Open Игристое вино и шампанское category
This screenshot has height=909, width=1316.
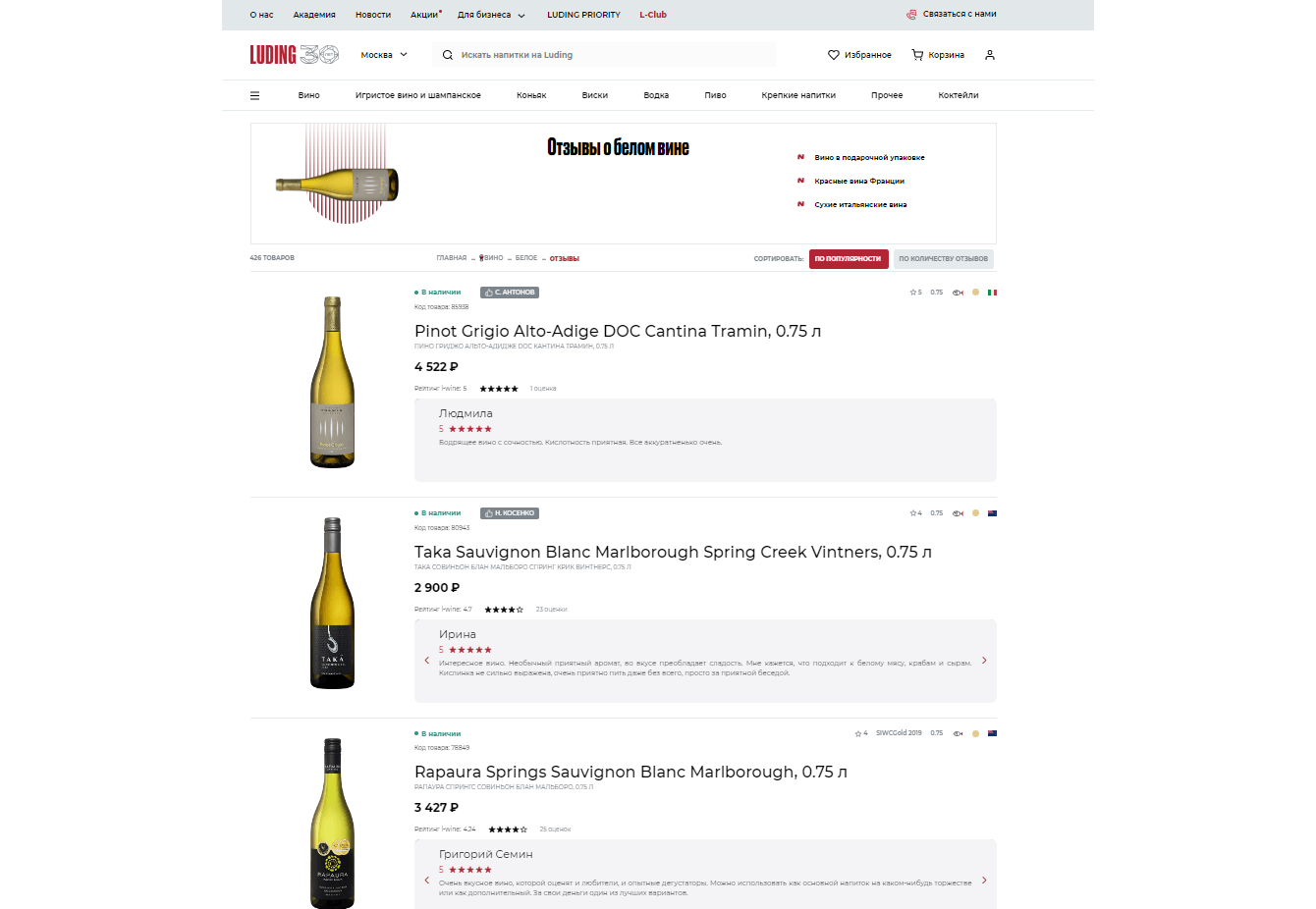[418, 95]
